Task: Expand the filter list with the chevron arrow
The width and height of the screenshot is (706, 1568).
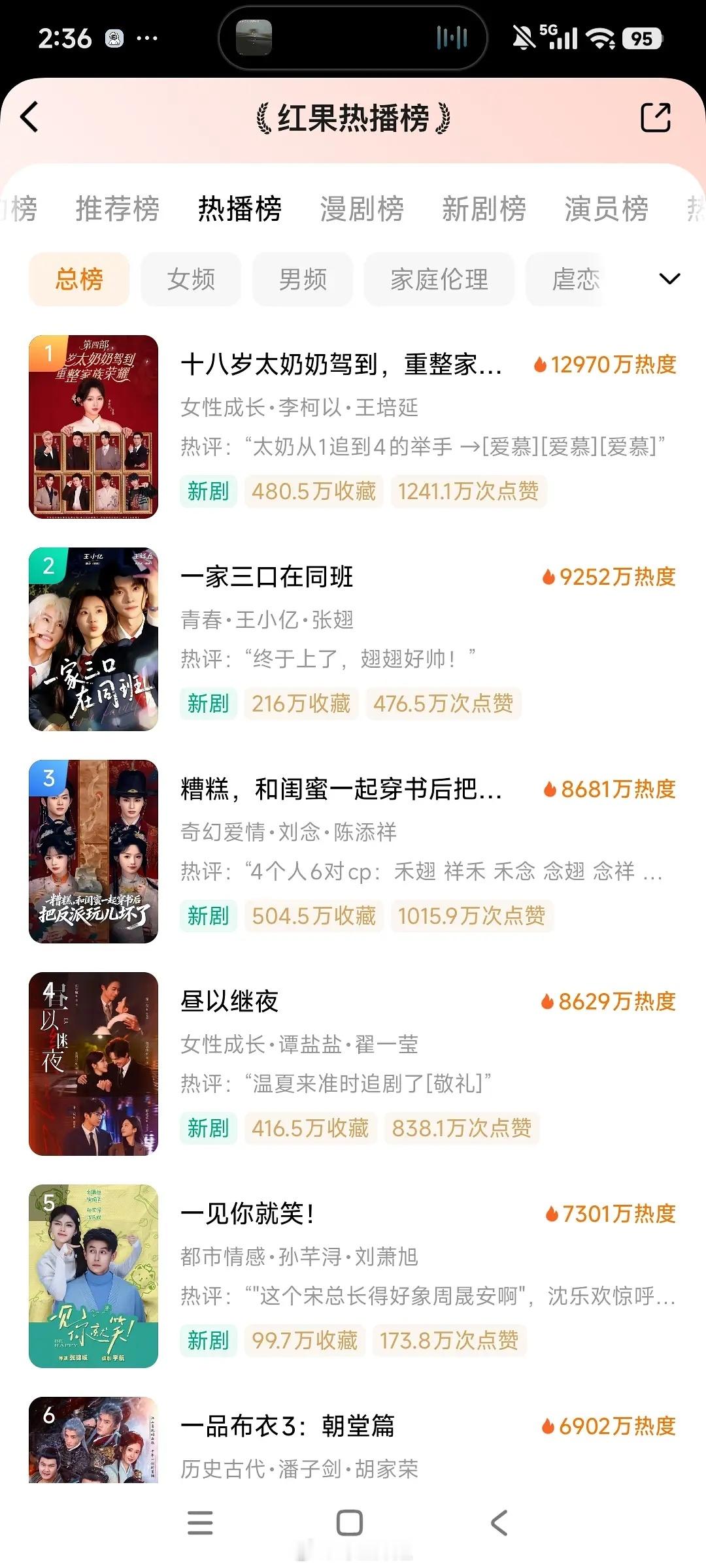Action: click(x=669, y=279)
